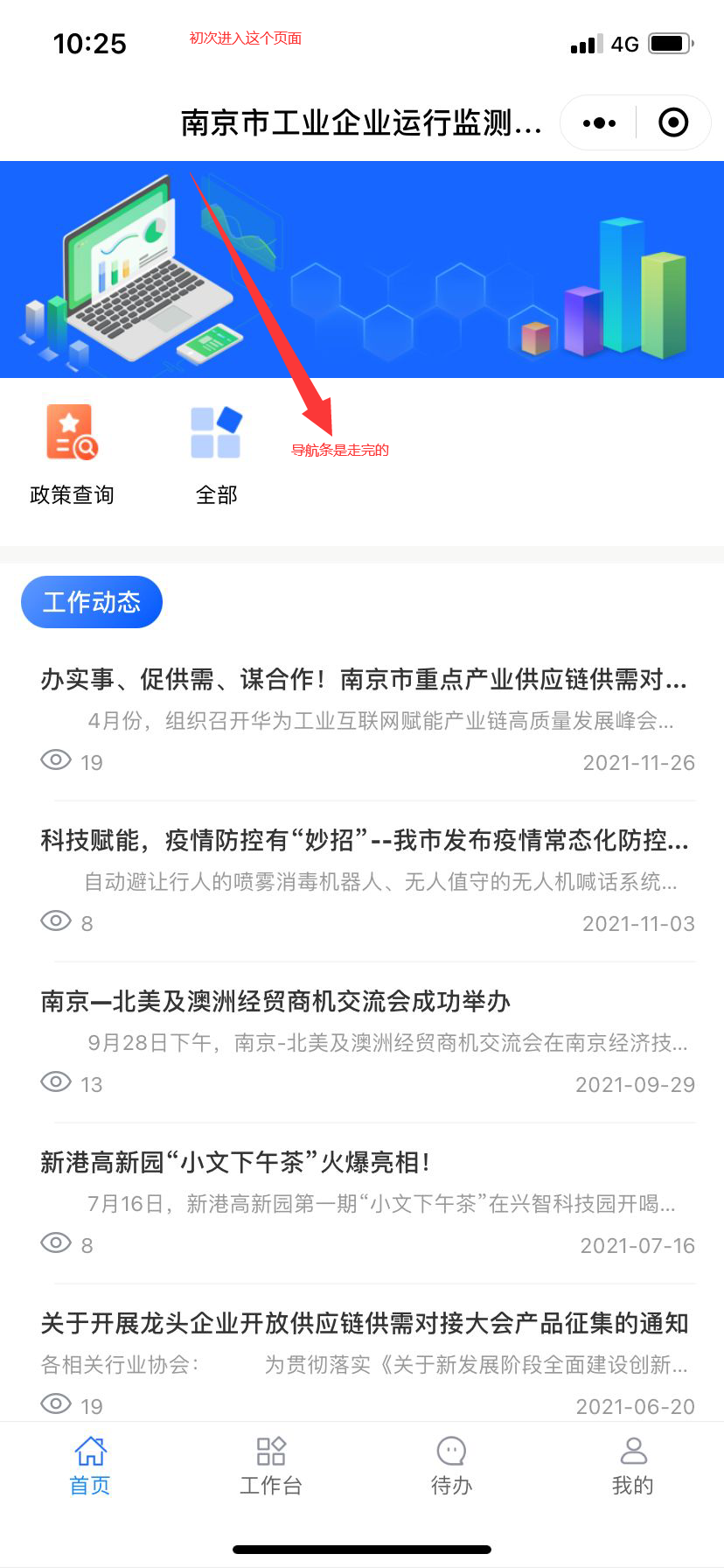Open the 全部 all services grid
724x1568 pixels.
216,455
